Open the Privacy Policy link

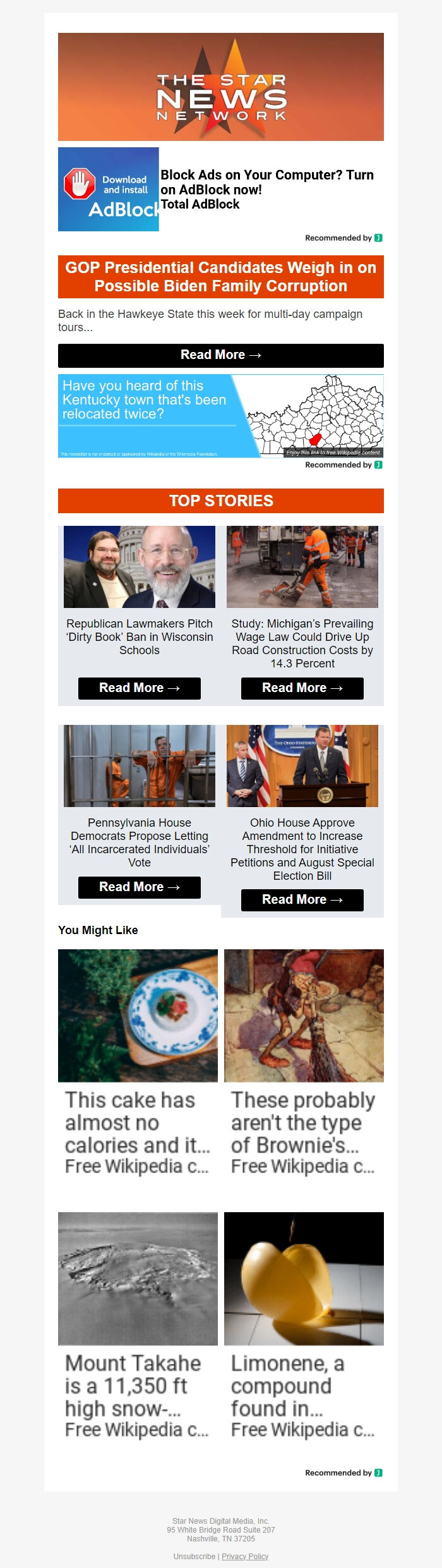click(x=245, y=1556)
